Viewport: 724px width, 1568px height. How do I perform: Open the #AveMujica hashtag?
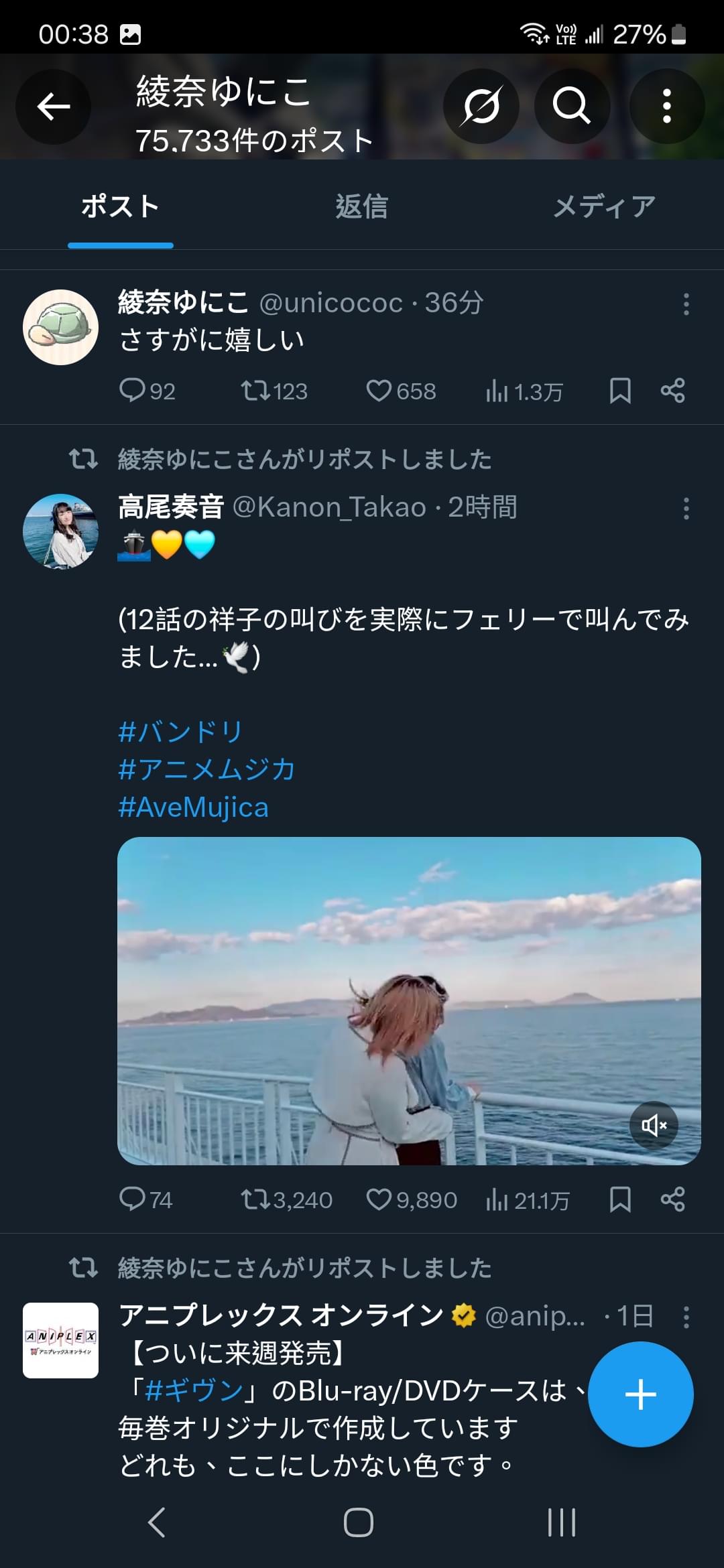193,807
